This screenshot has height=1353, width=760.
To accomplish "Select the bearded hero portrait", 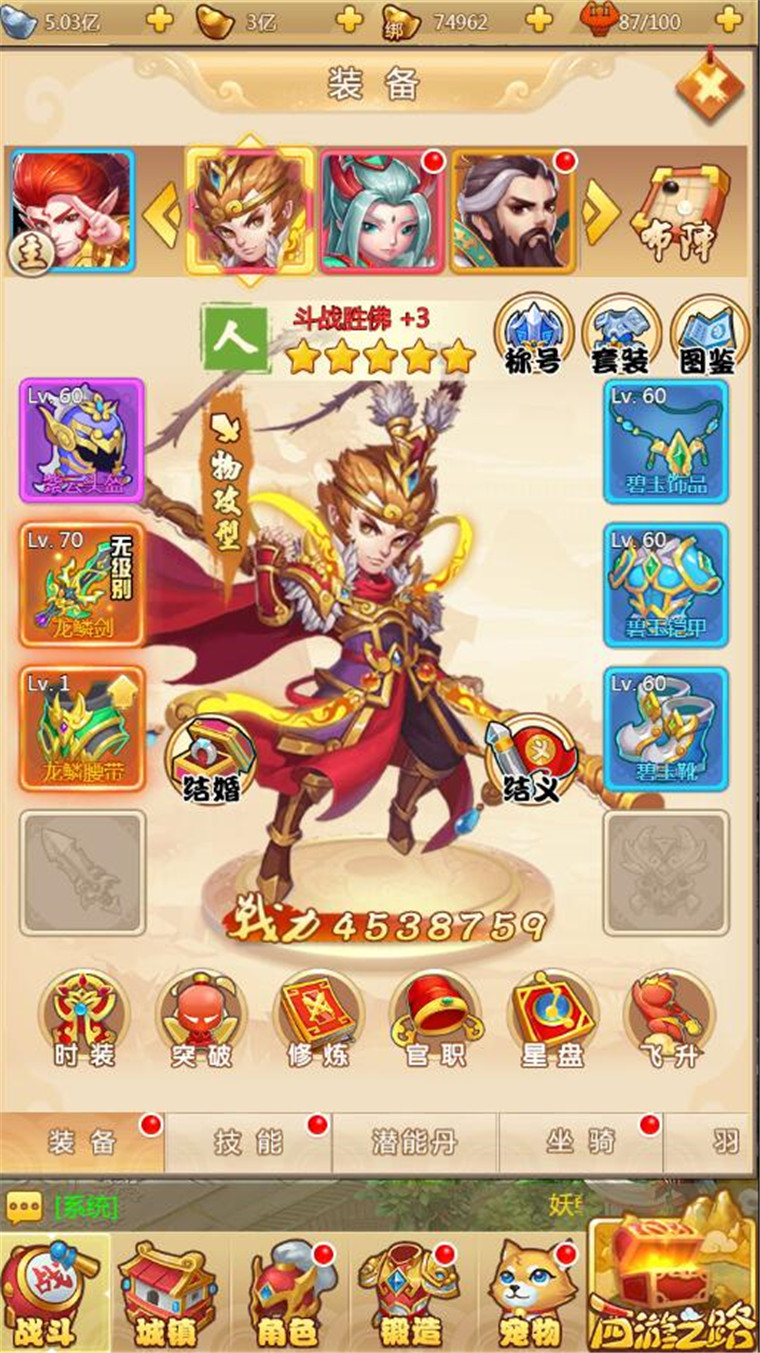I will pos(512,210).
